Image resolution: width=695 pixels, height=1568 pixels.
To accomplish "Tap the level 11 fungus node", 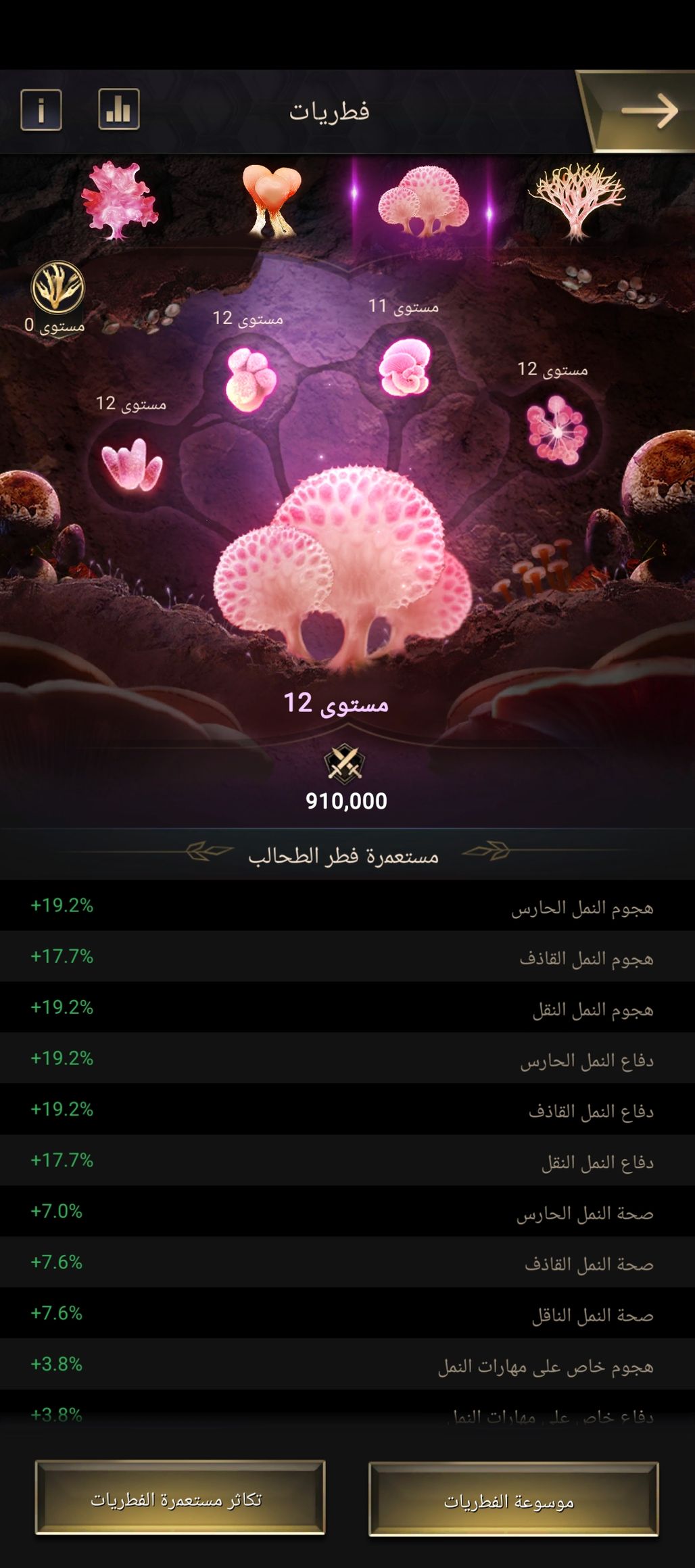I will pyautogui.click(x=404, y=367).
